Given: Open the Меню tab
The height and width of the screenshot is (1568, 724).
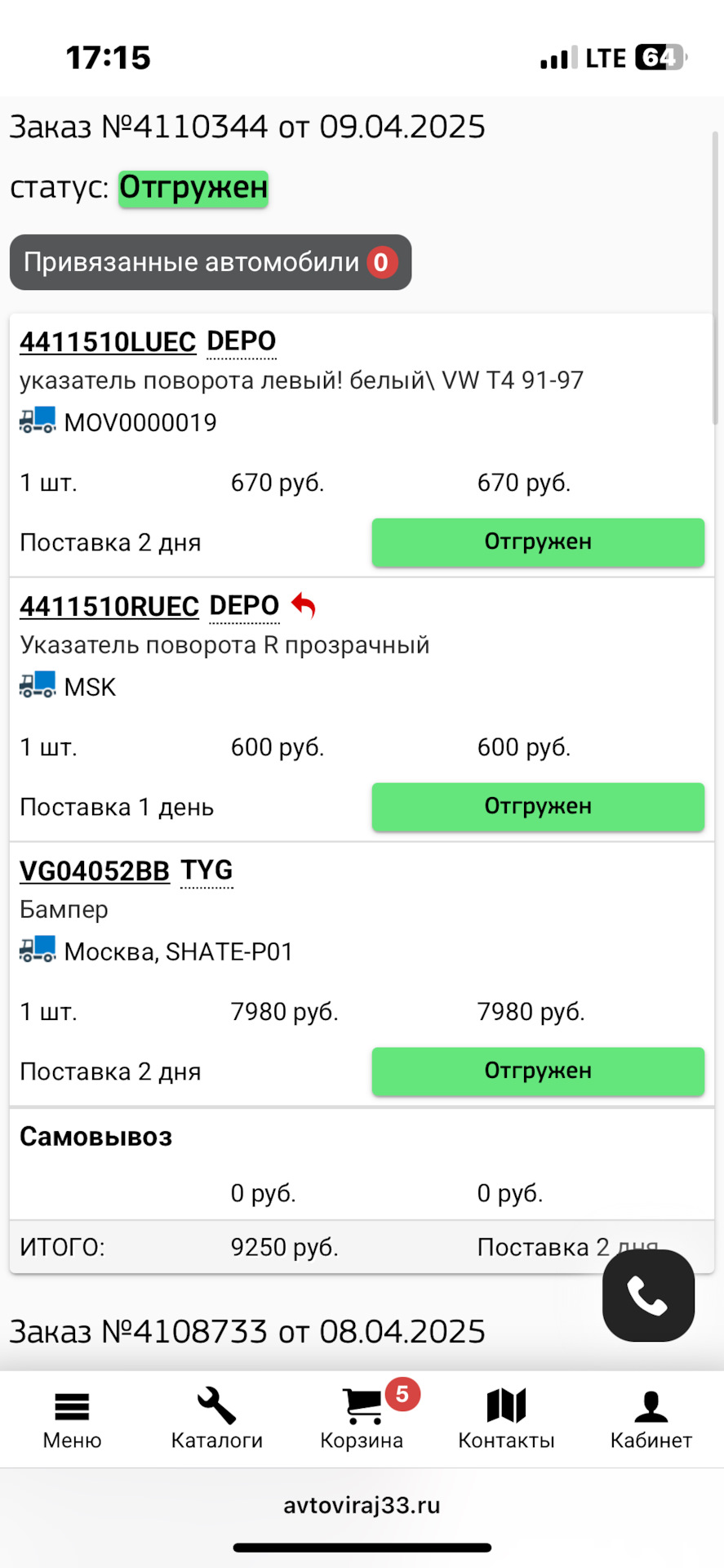Looking at the screenshot, I should 72,1420.
